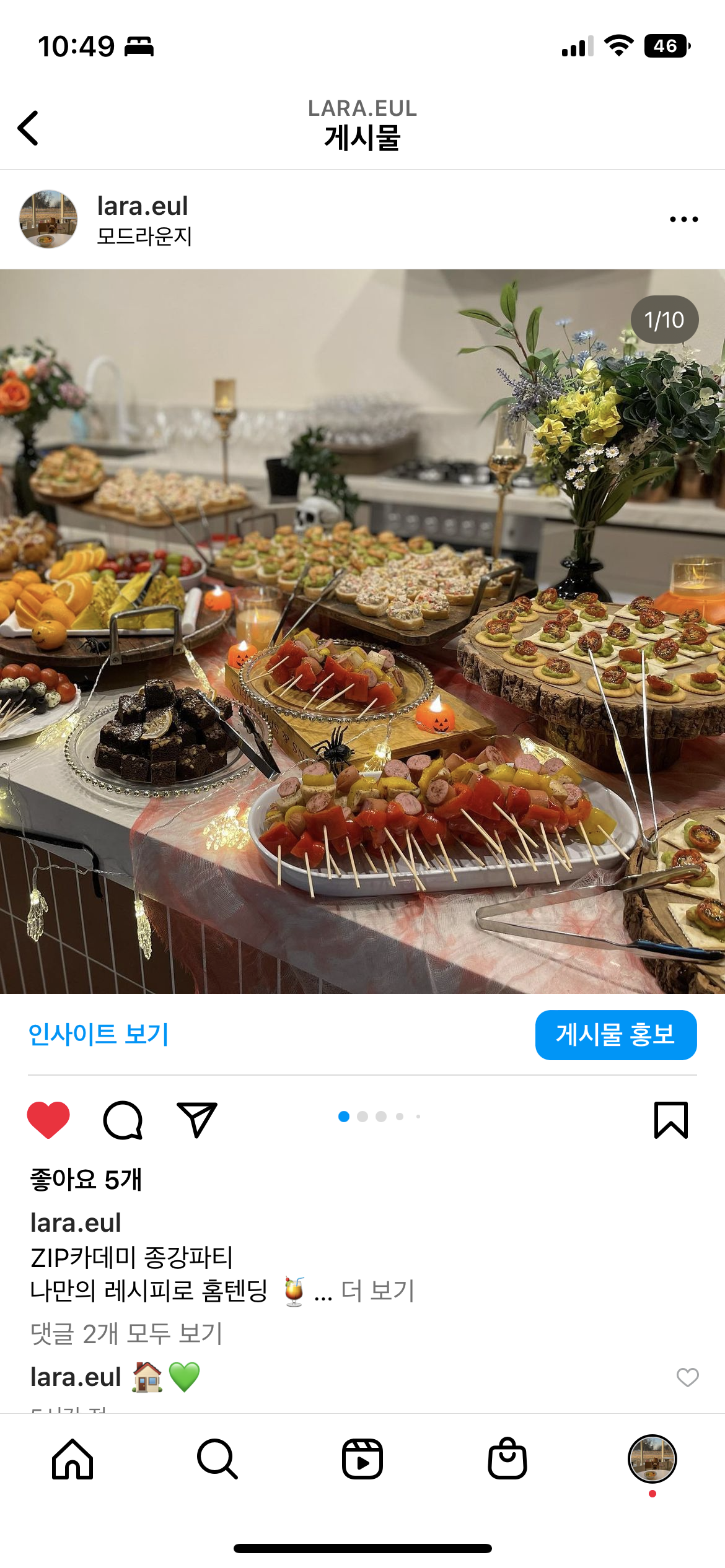Open the post's three-dot options menu
725x1568 pixels.
pyautogui.click(x=683, y=219)
